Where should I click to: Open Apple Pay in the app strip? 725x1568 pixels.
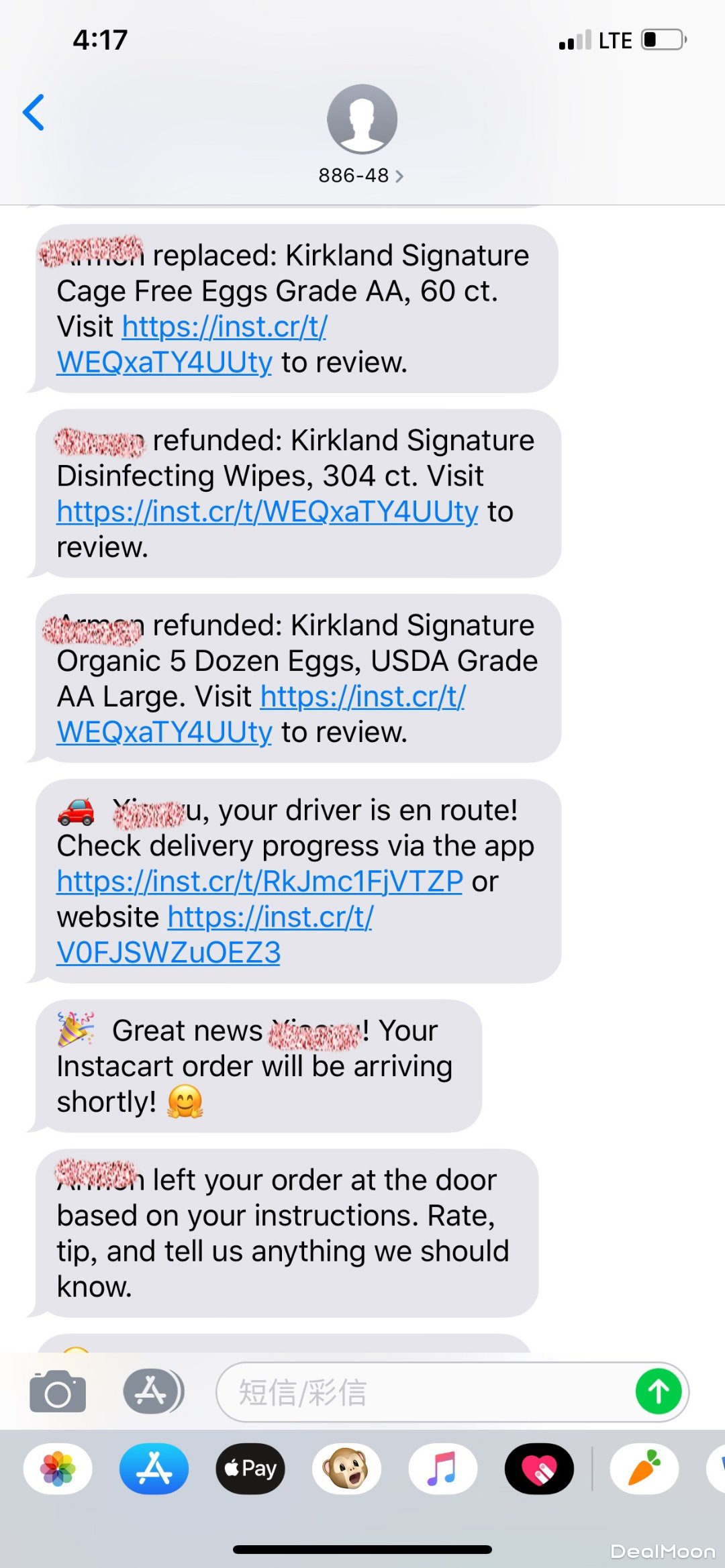(250, 1469)
